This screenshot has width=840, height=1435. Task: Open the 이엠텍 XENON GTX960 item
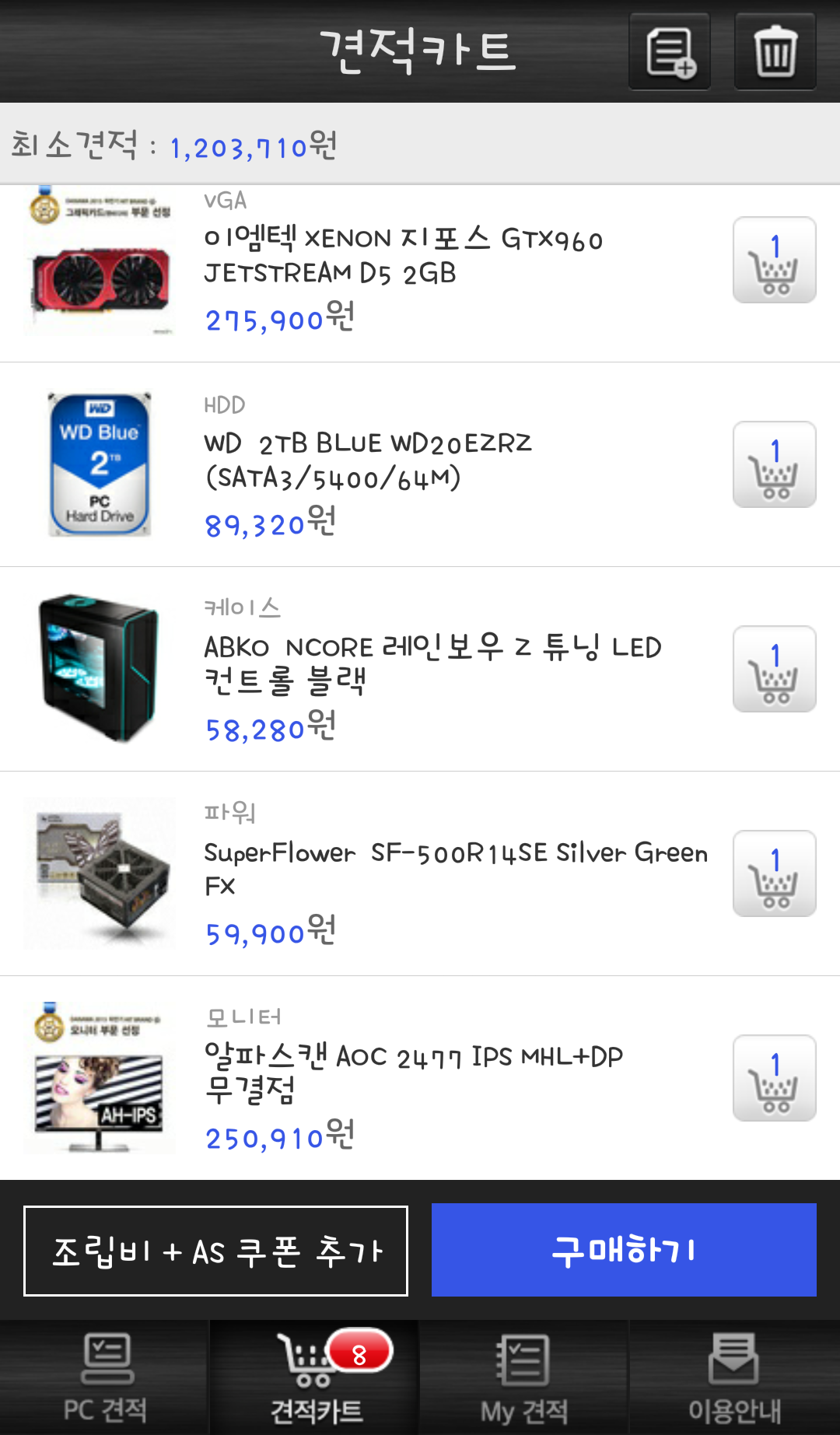click(402, 255)
